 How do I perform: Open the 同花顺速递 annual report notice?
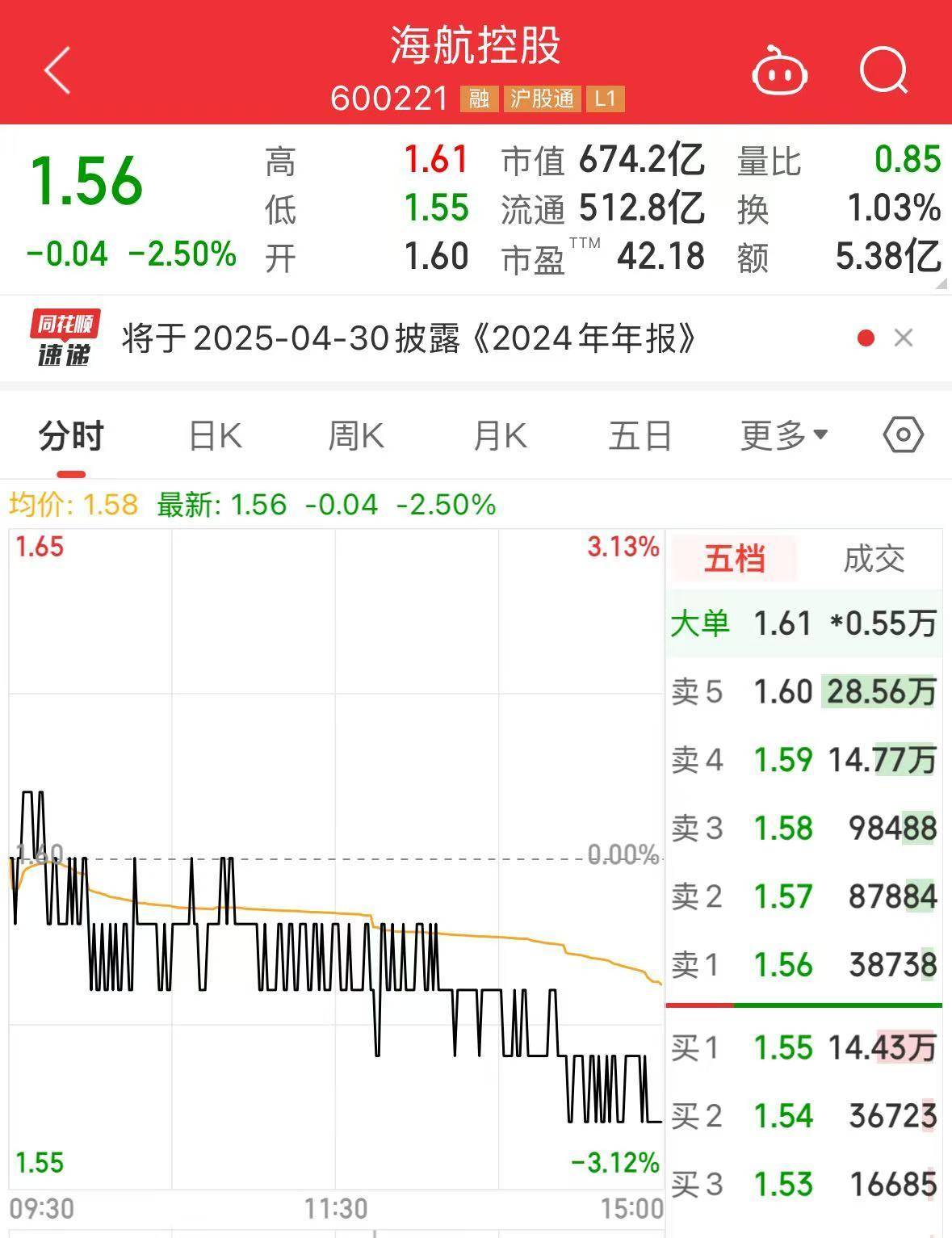pos(408,338)
